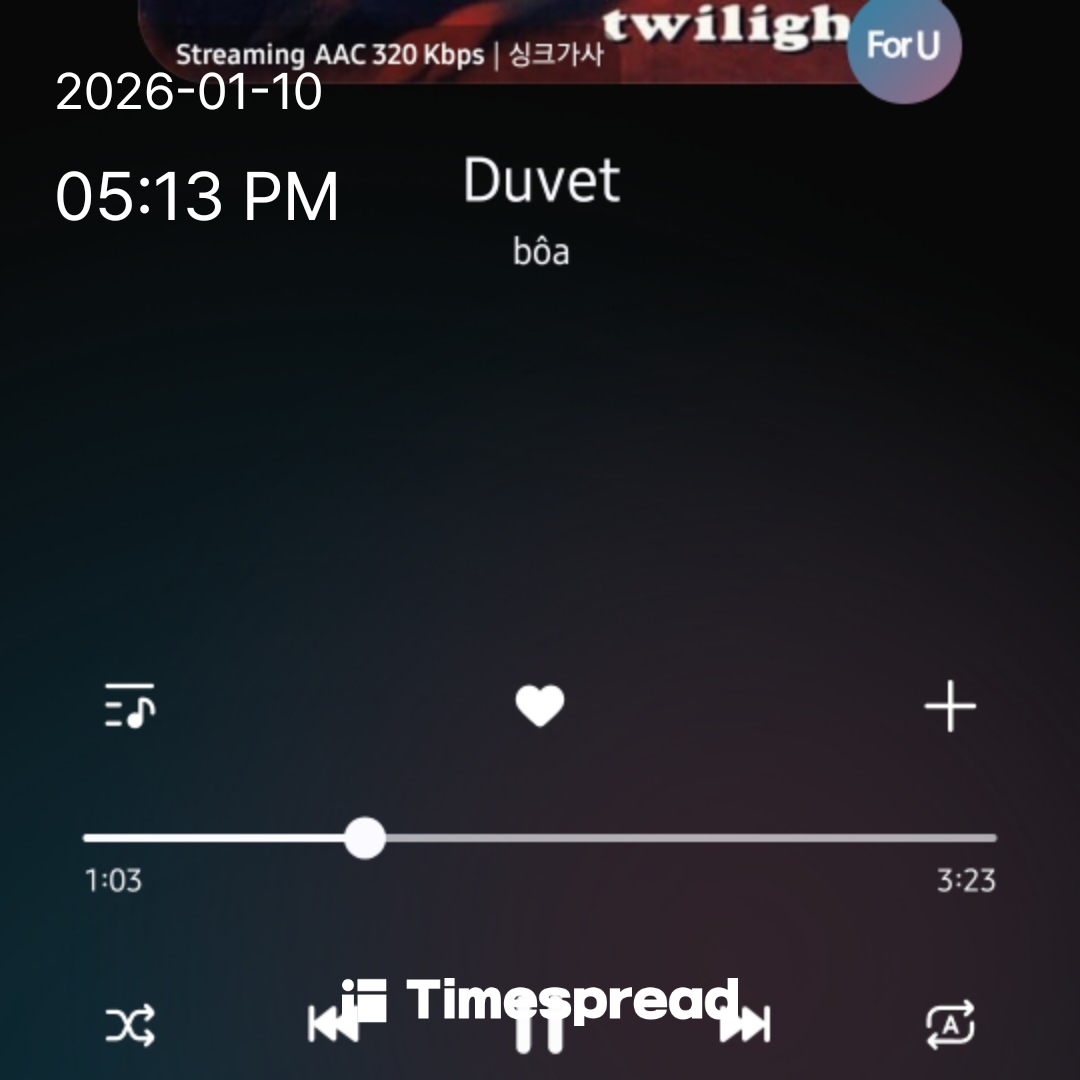Unlike the song Duvet
This screenshot has width=1080, height=1080.
(x=540, y=707)
